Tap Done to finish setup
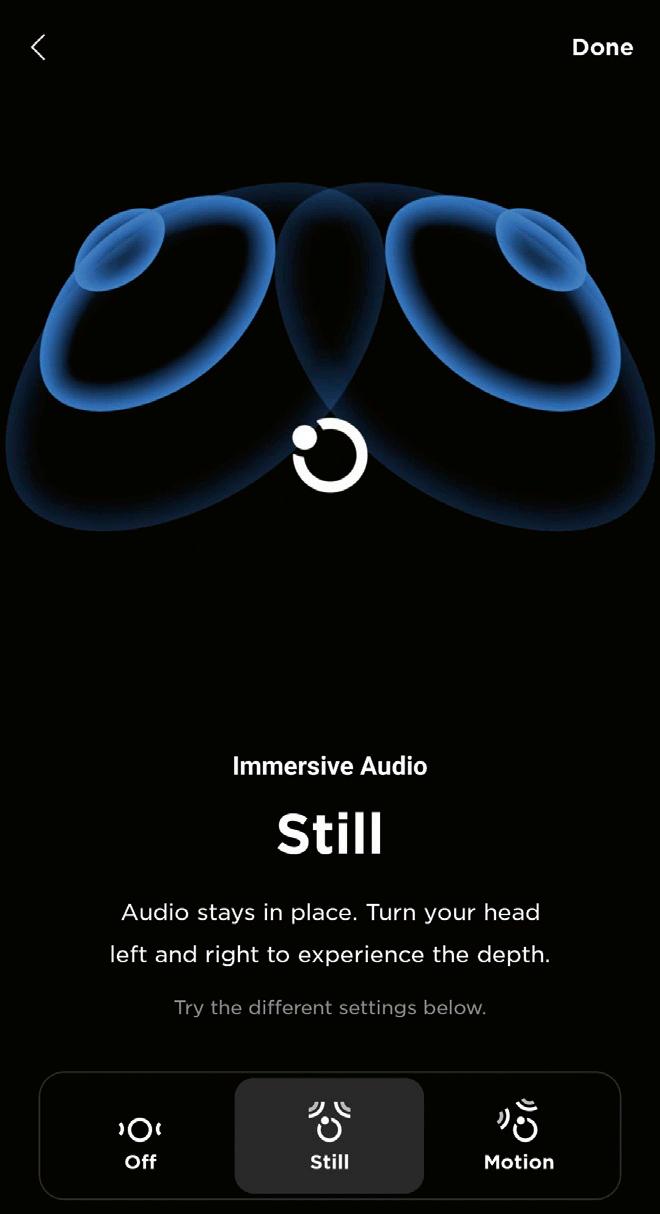This screenshot has width=660, height=1214. [602, 47]
